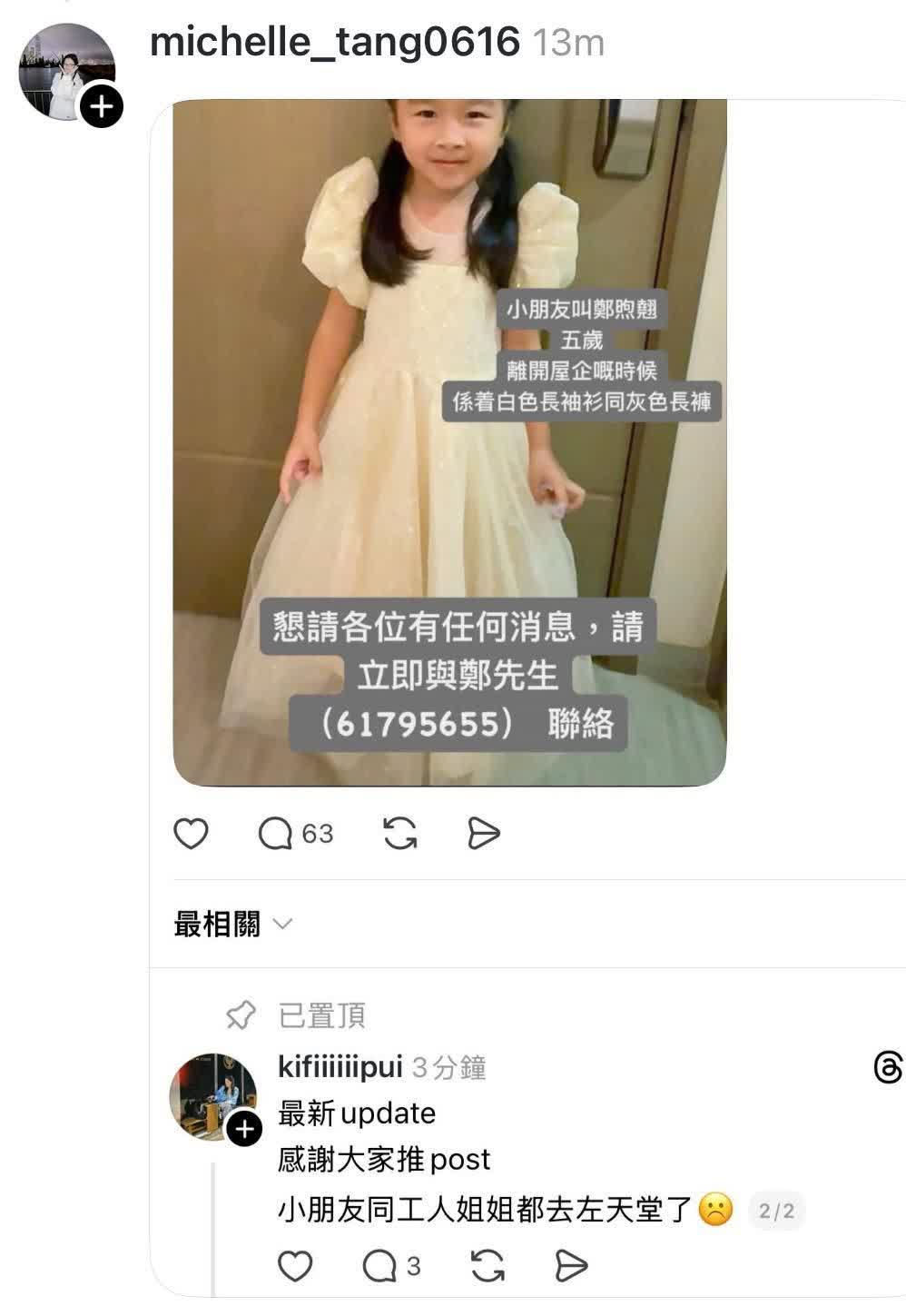Image resolution: width=906 pixels, height=1316 pixels.
Task: Open the 2/2 thread part indicator
Action: pyautogui.click(x=776, y=1211)
